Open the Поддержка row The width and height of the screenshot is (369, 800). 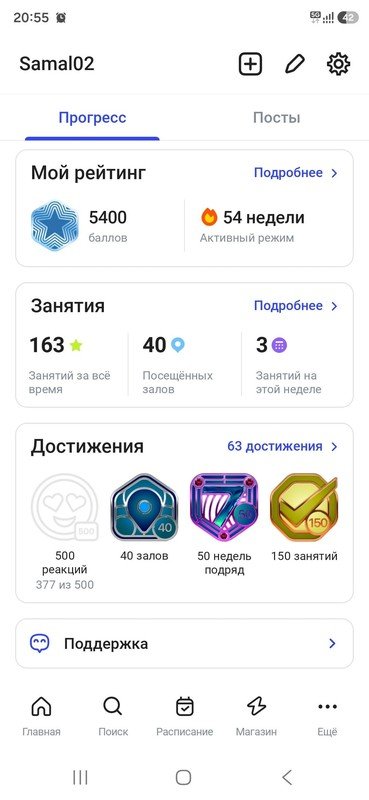coord(184,643)
